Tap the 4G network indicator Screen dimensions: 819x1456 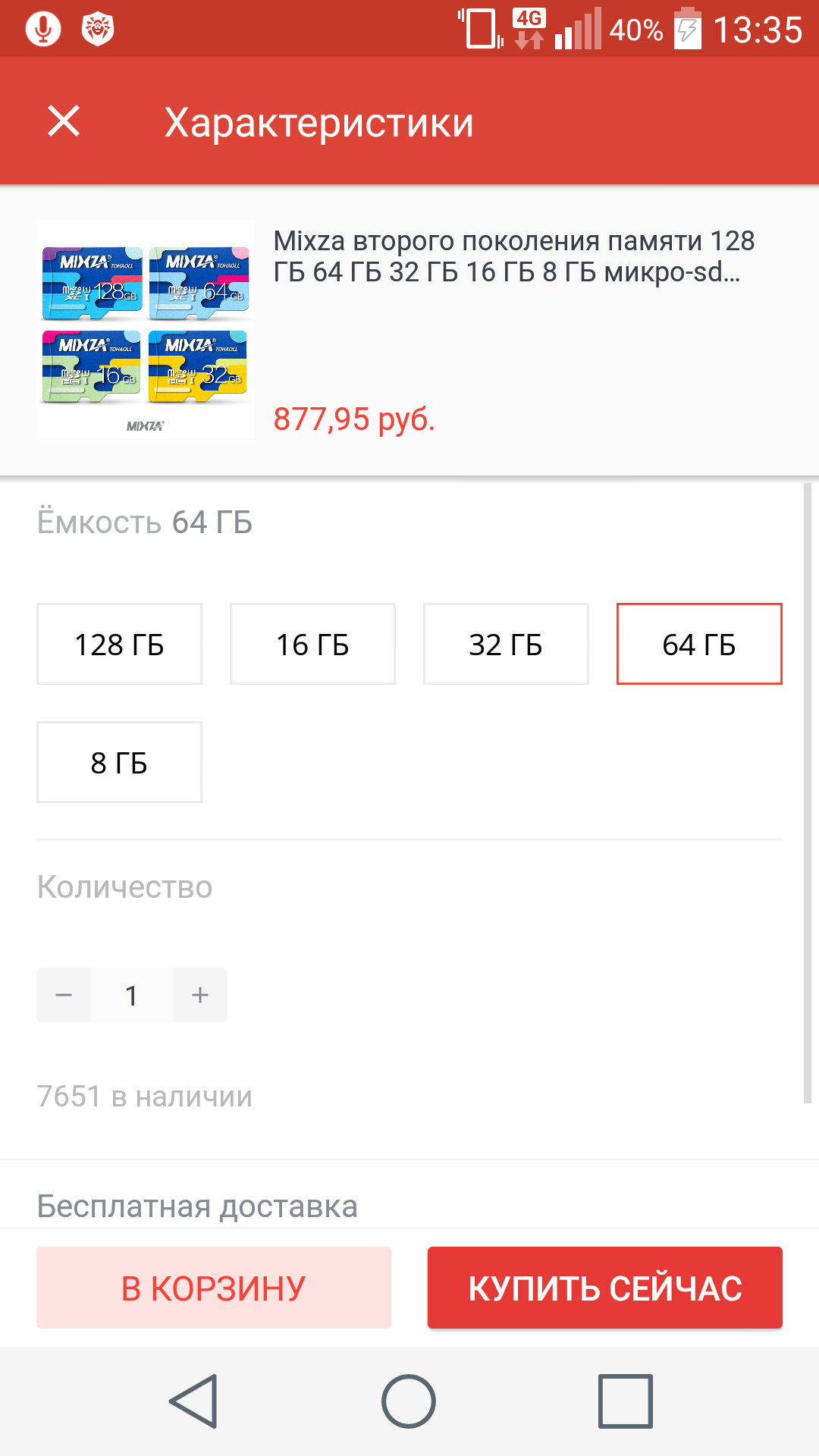(x=529, y=30)
